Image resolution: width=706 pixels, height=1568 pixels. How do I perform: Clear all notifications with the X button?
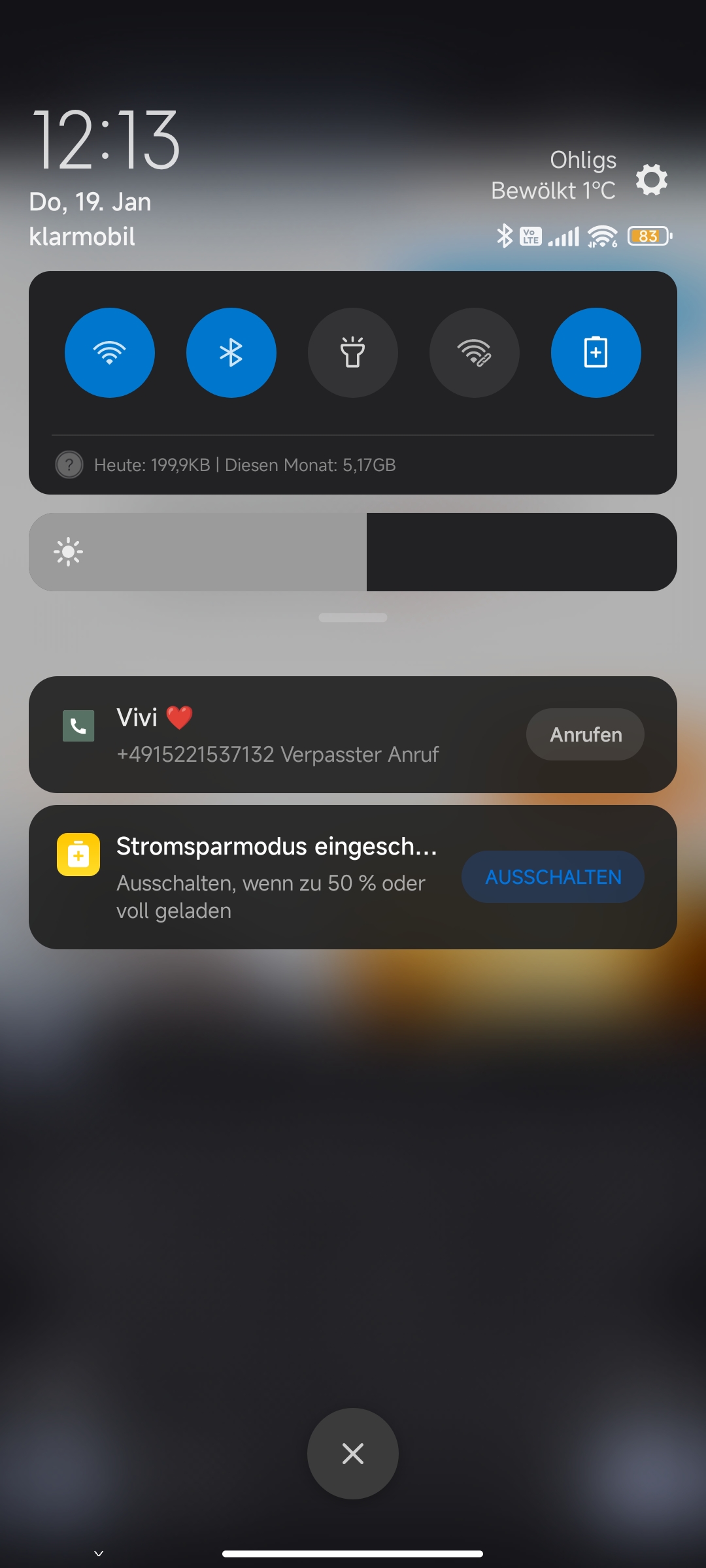(x=353, y=1454)
